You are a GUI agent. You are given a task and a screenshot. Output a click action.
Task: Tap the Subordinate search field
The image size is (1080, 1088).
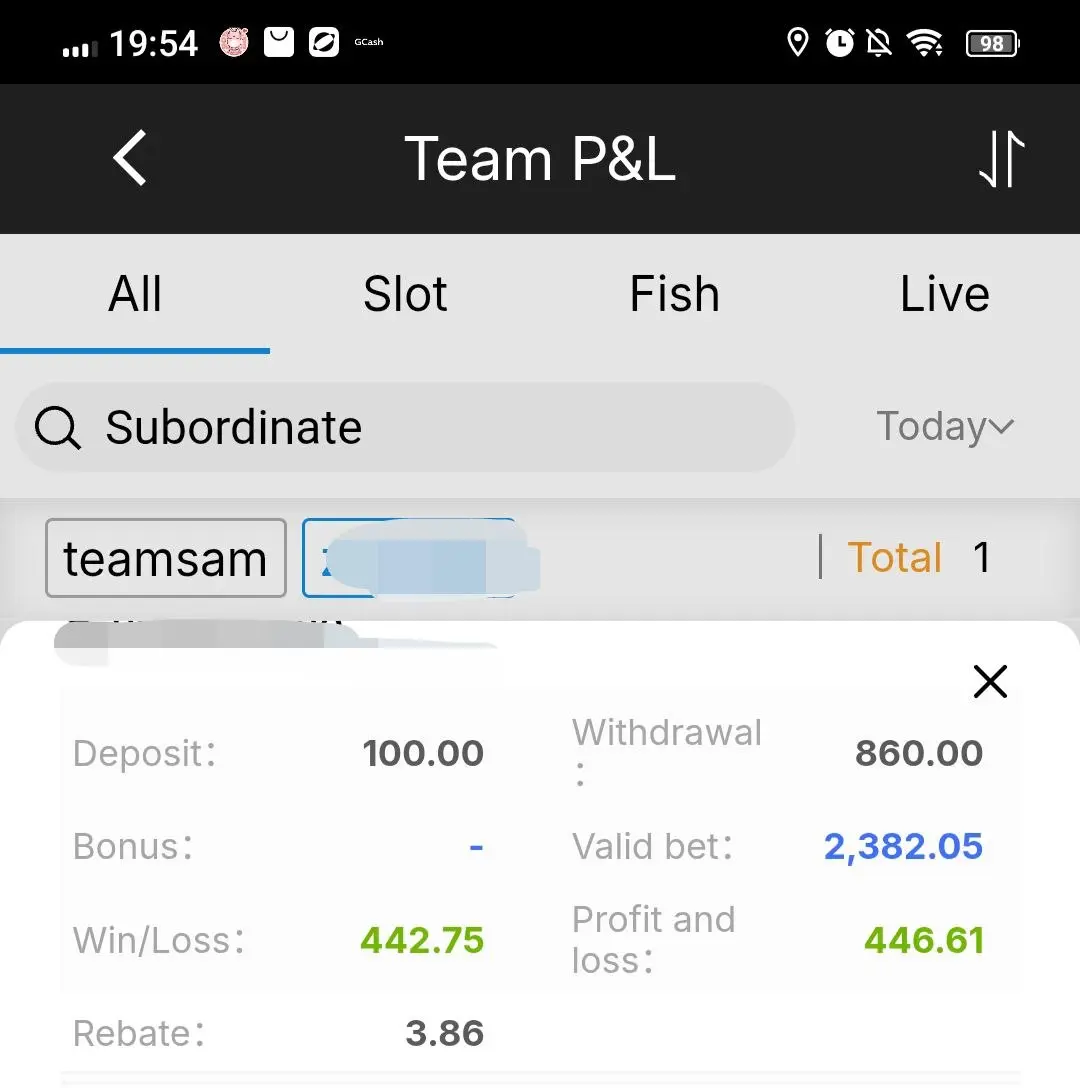(405, 427)
